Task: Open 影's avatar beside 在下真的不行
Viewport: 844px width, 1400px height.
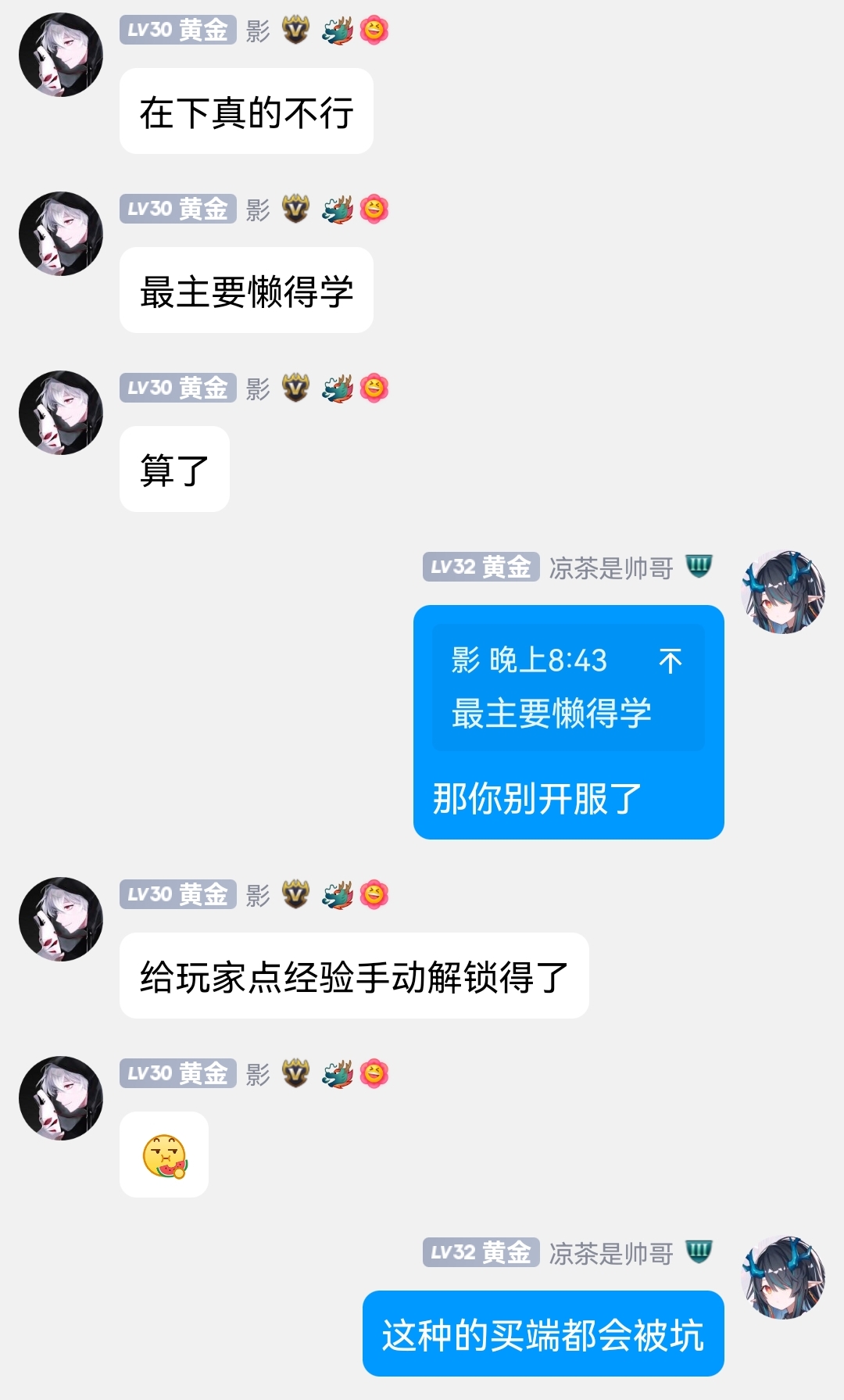Action: click(x=61, y=55)
